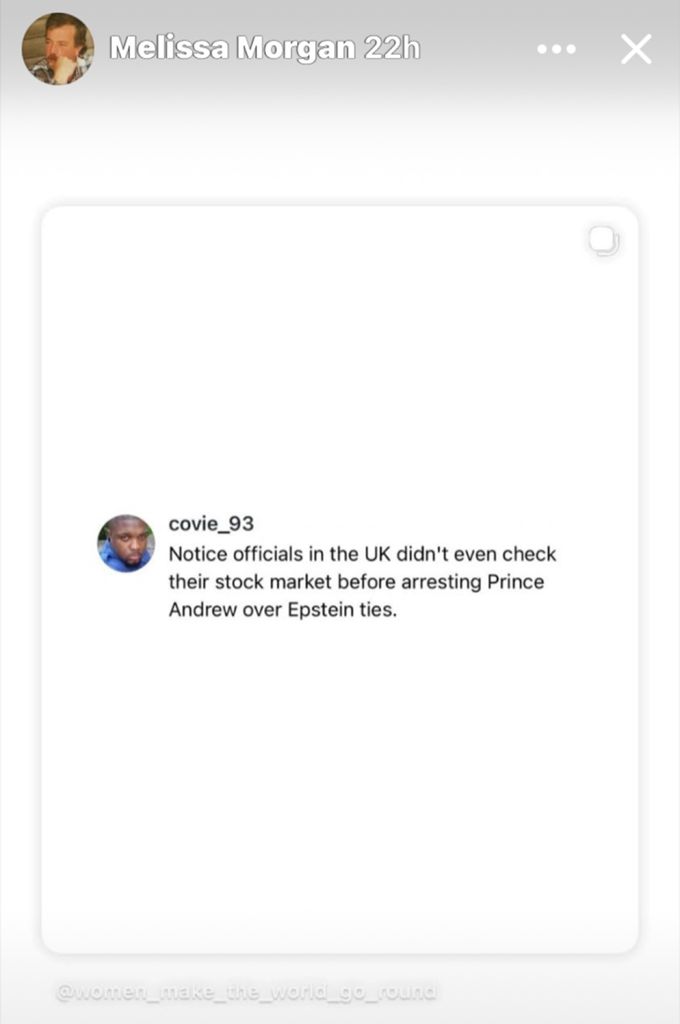Open Melissa Morgan's profile picture
The image size is (680, 1024).
click(58, 49)
